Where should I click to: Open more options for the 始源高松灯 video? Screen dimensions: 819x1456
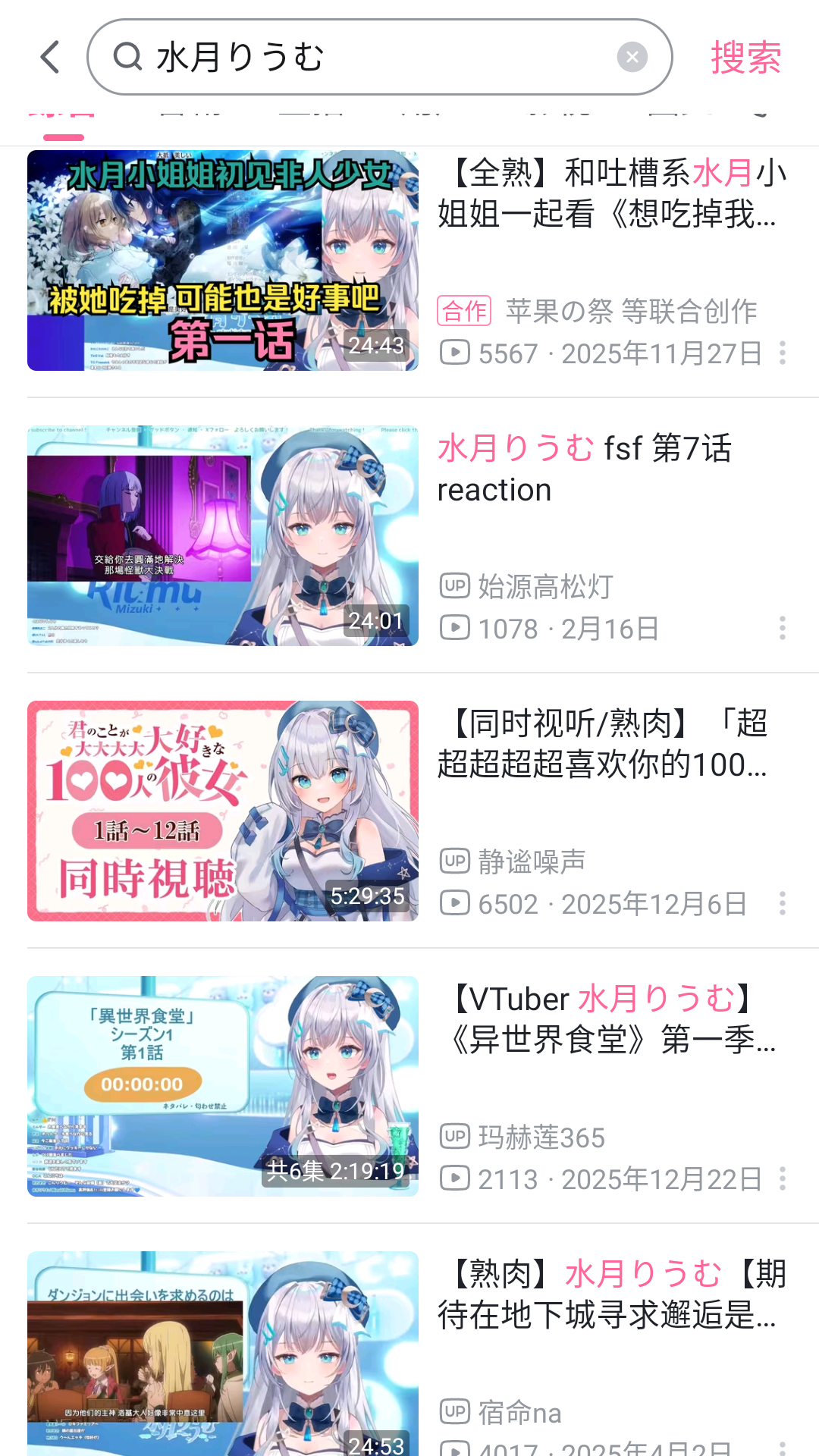tap(782, 628)
